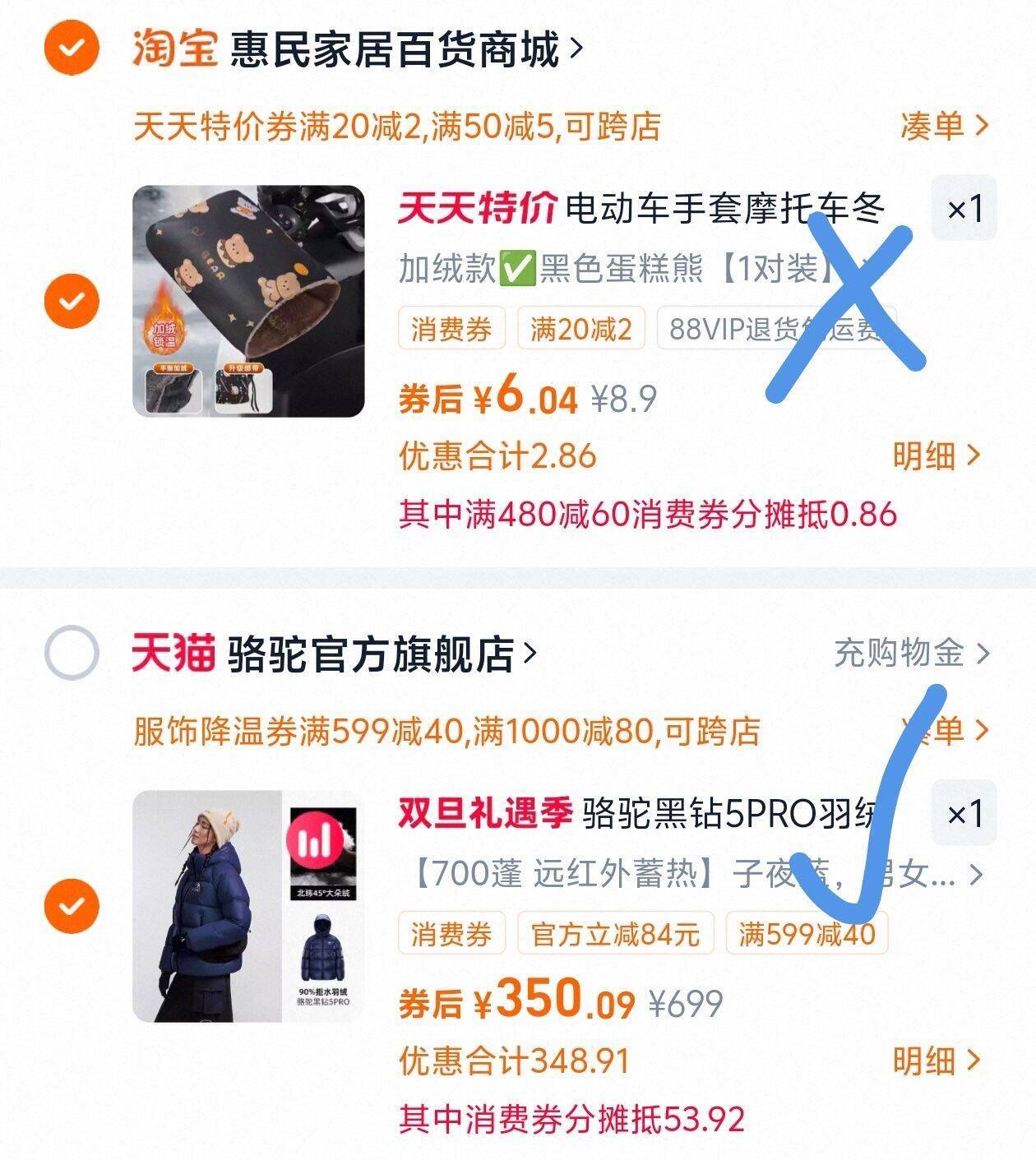Open the 电动车手套摩托车冬 product title
The image size is (1036, 1160).
[x=724, y=209]
